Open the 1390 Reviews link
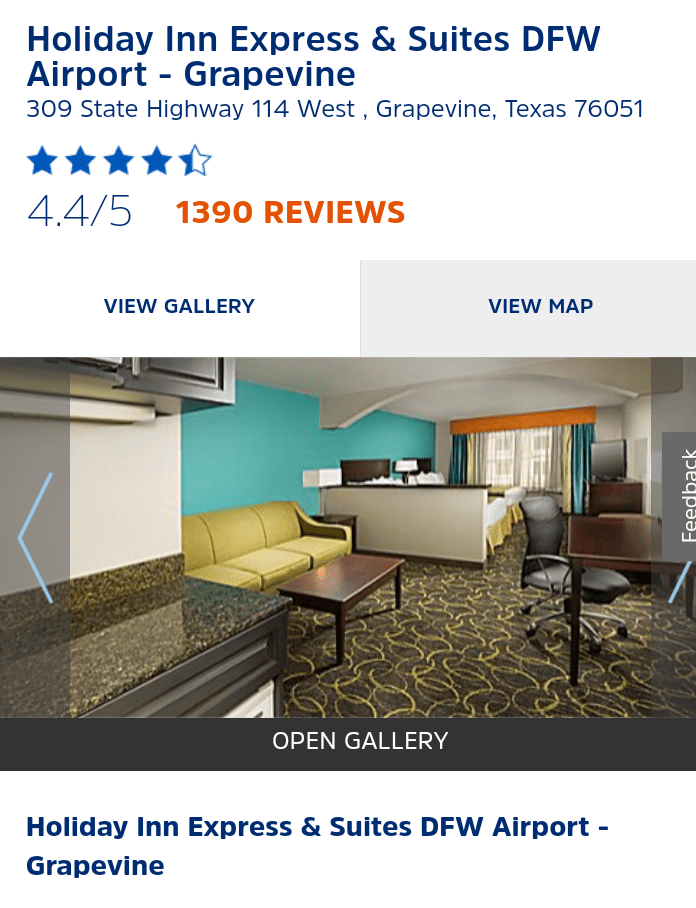The height and width of the screenshot is (908, 696). pyautogui.click(x=290, y=213)
